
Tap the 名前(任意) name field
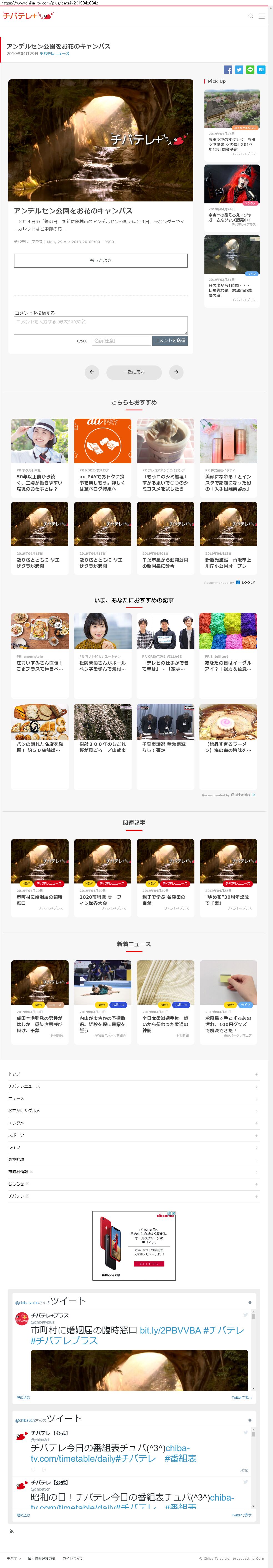point(121,341)
